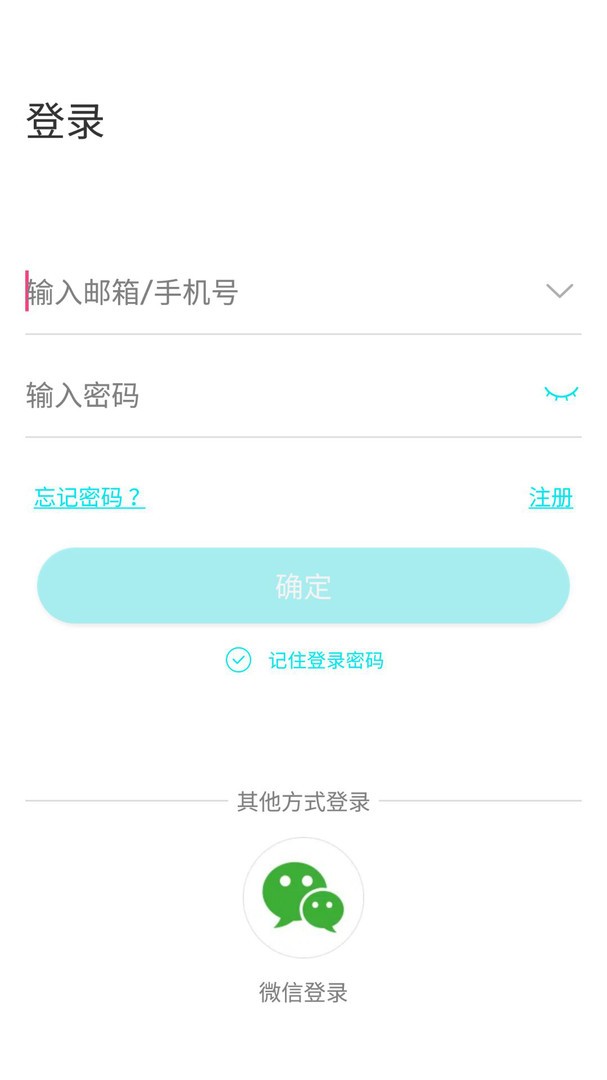The image size is (607, 1080).
Task: Open the 忘记密码 link
Action: (89, 497)
